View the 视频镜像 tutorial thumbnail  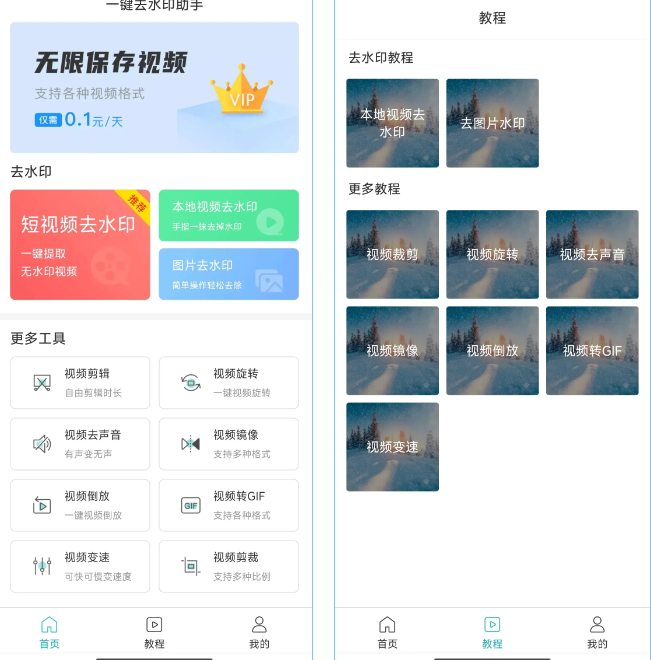point(392,350)
